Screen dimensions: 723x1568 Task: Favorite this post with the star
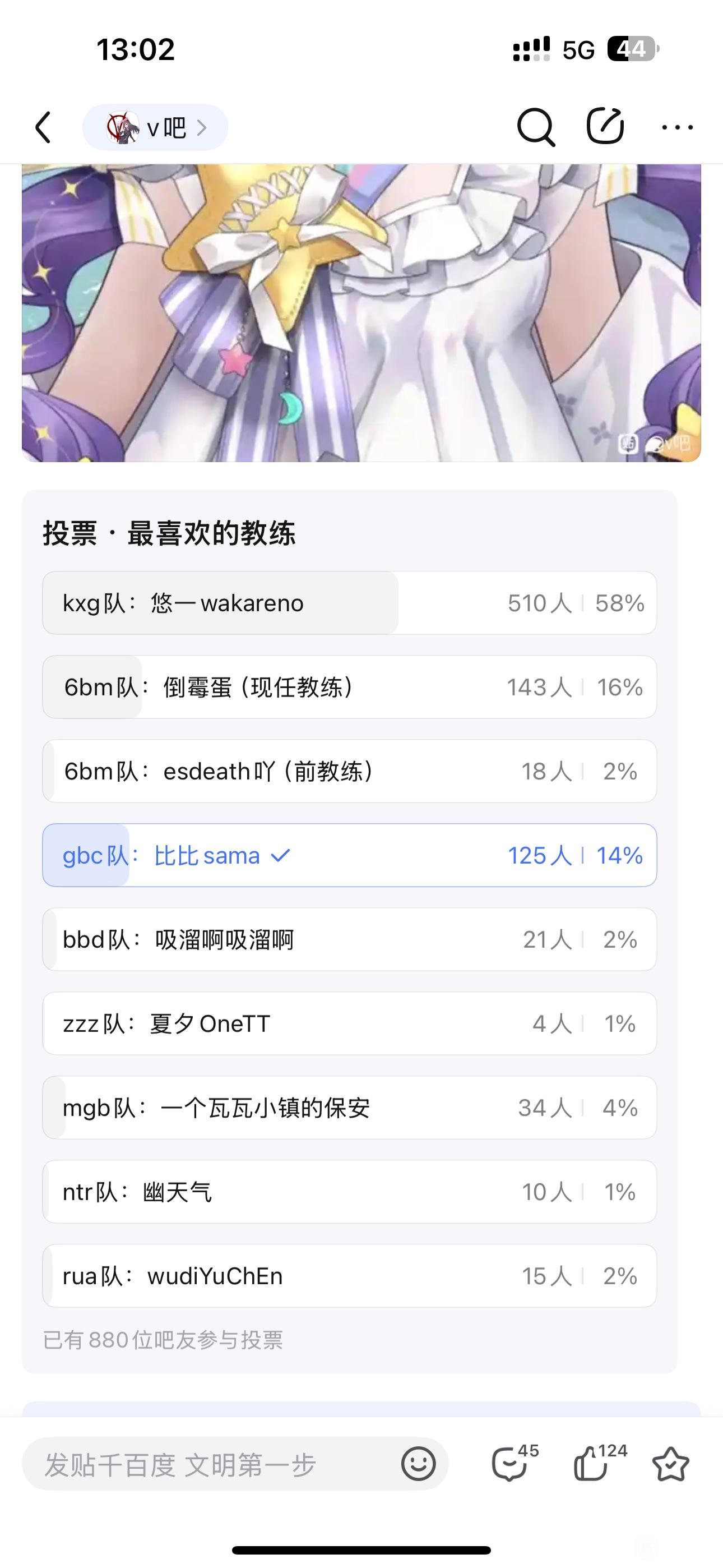(670, 1463)
